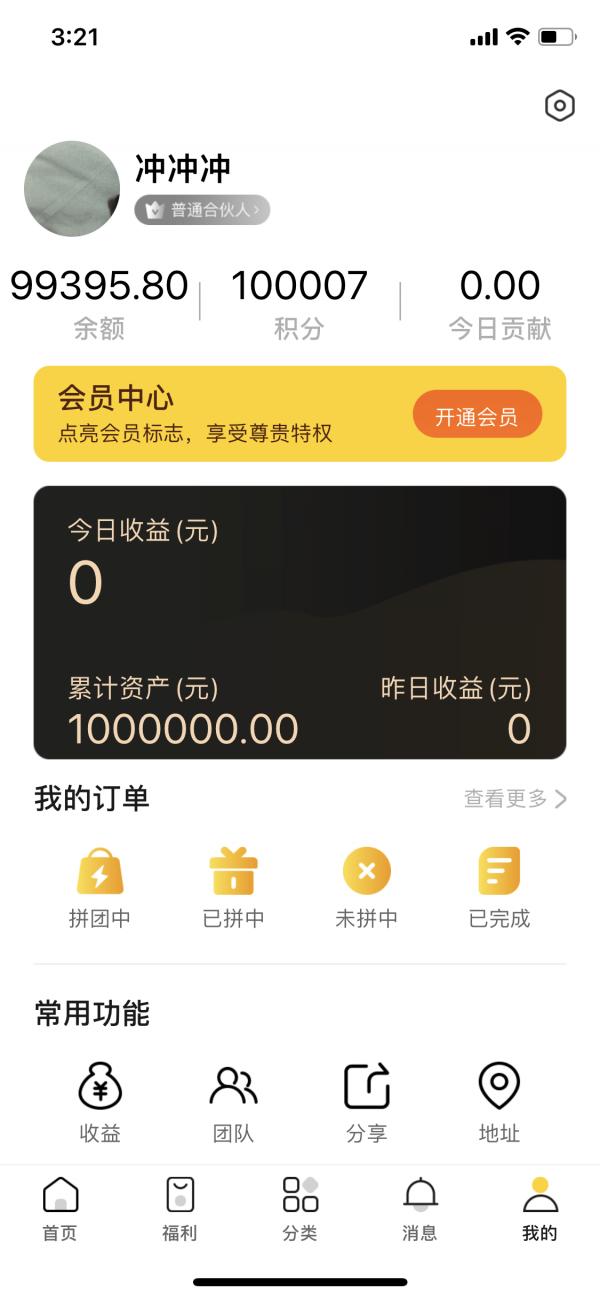Show 已拼中 orders
The image size is (600, 1299).
233,885
